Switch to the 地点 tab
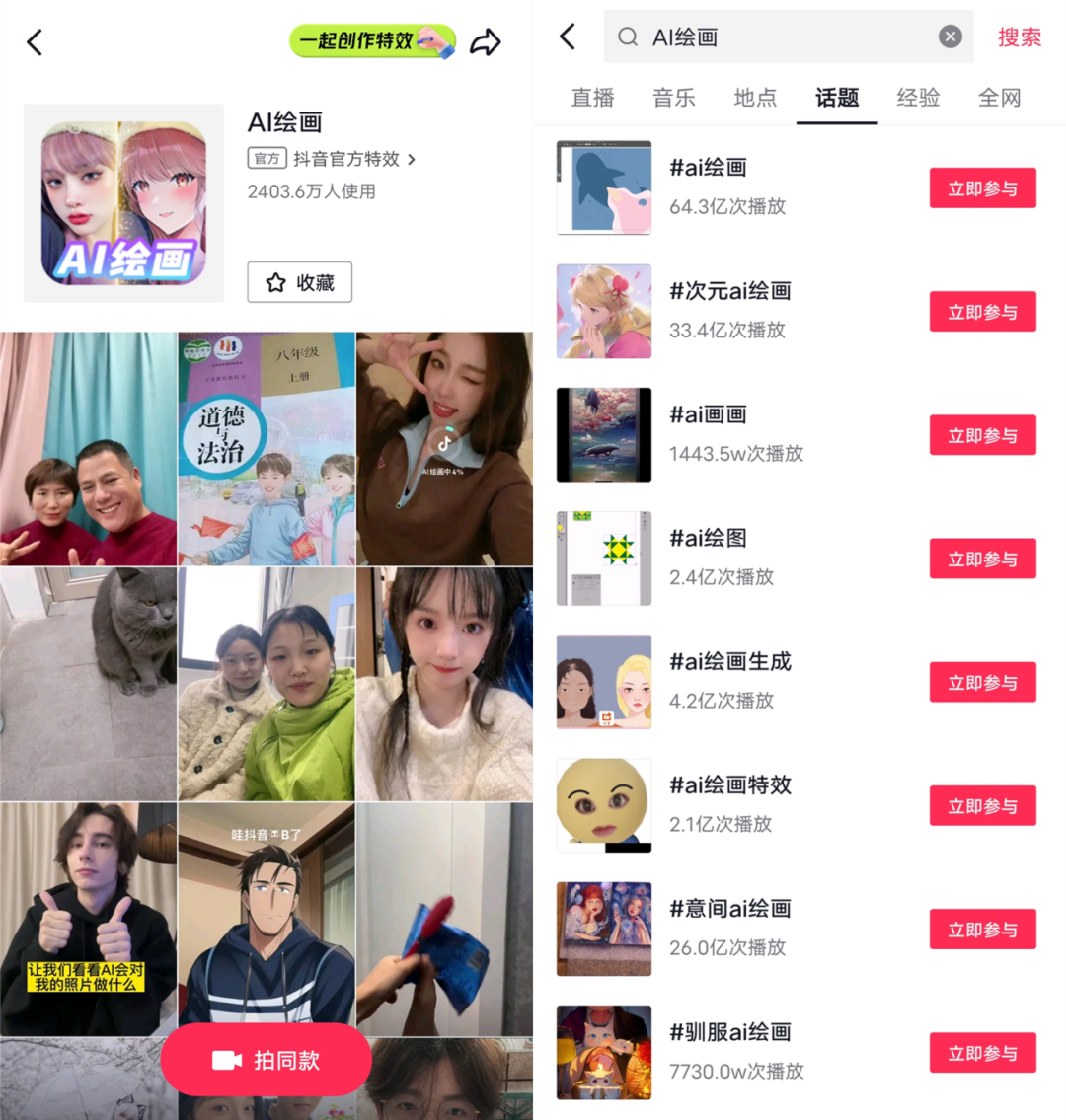The image size is (1066, 1120). coord(755,98)
